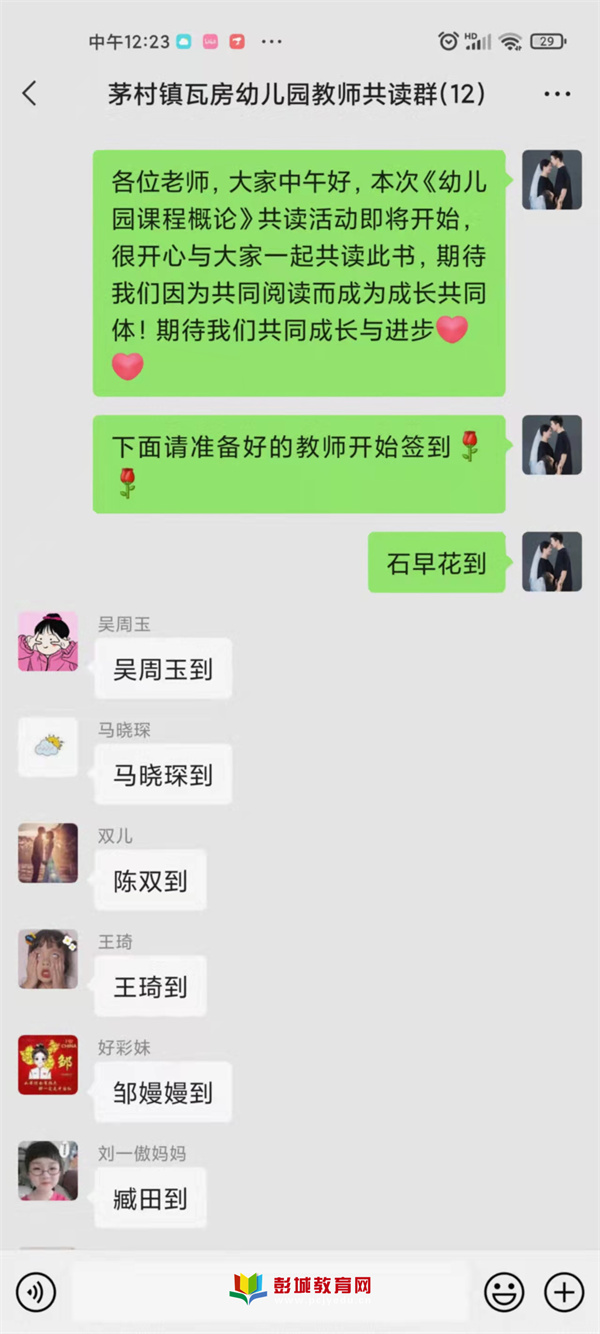Viewport: 600px width, 1334px height.
Task: Switch to voice message input
Action: click(36, 1292)
